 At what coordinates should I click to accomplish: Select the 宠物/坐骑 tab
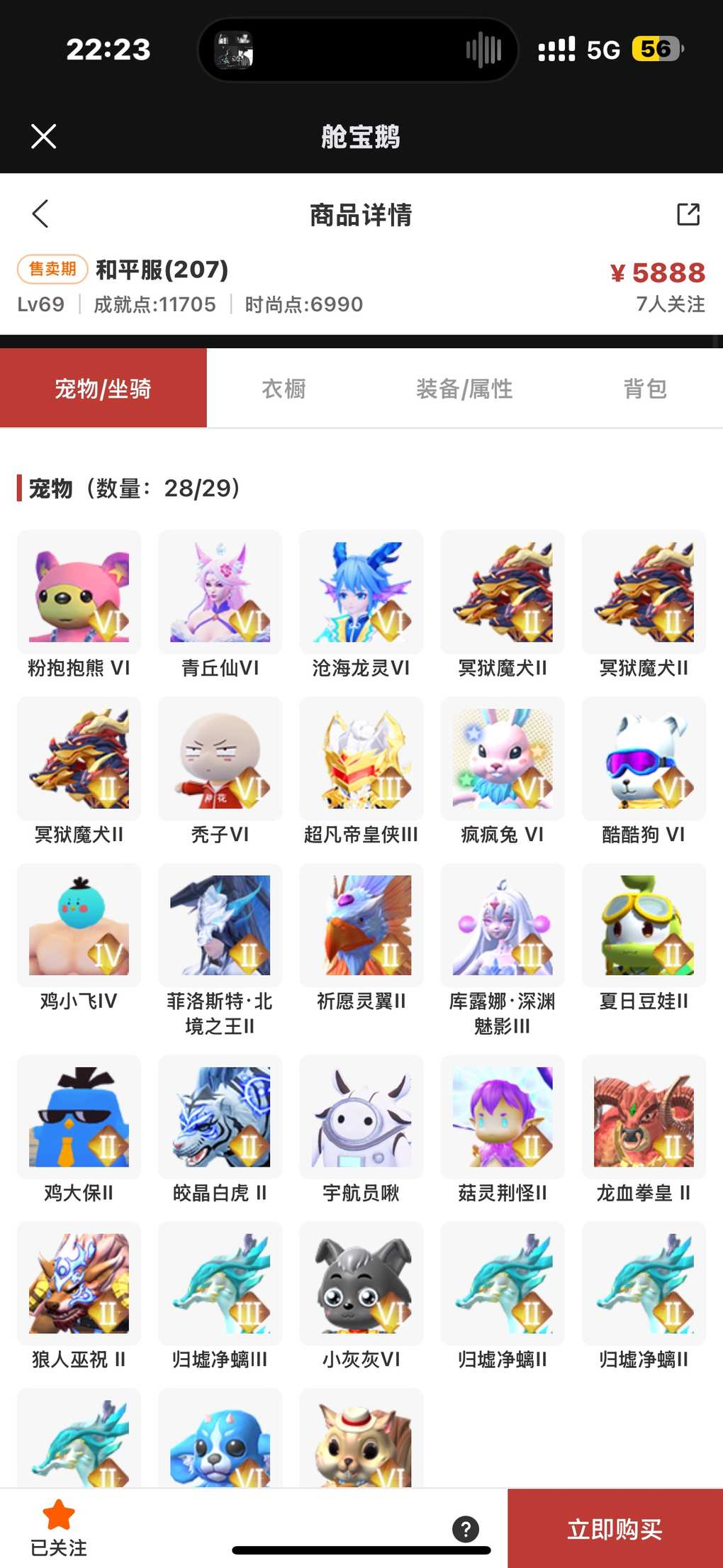[103, 389]
